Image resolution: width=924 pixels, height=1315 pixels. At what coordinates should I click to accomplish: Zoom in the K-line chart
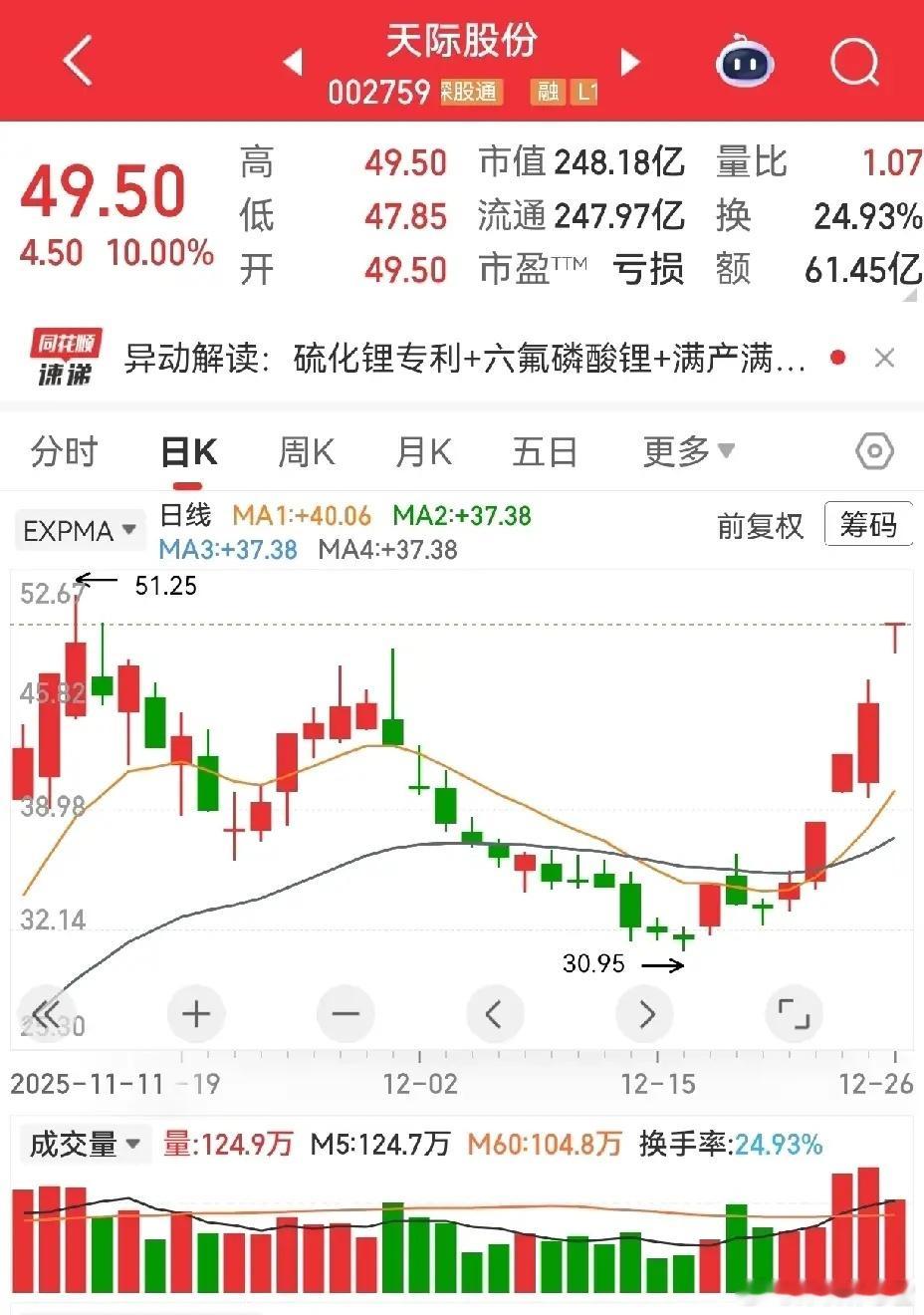196,1014
